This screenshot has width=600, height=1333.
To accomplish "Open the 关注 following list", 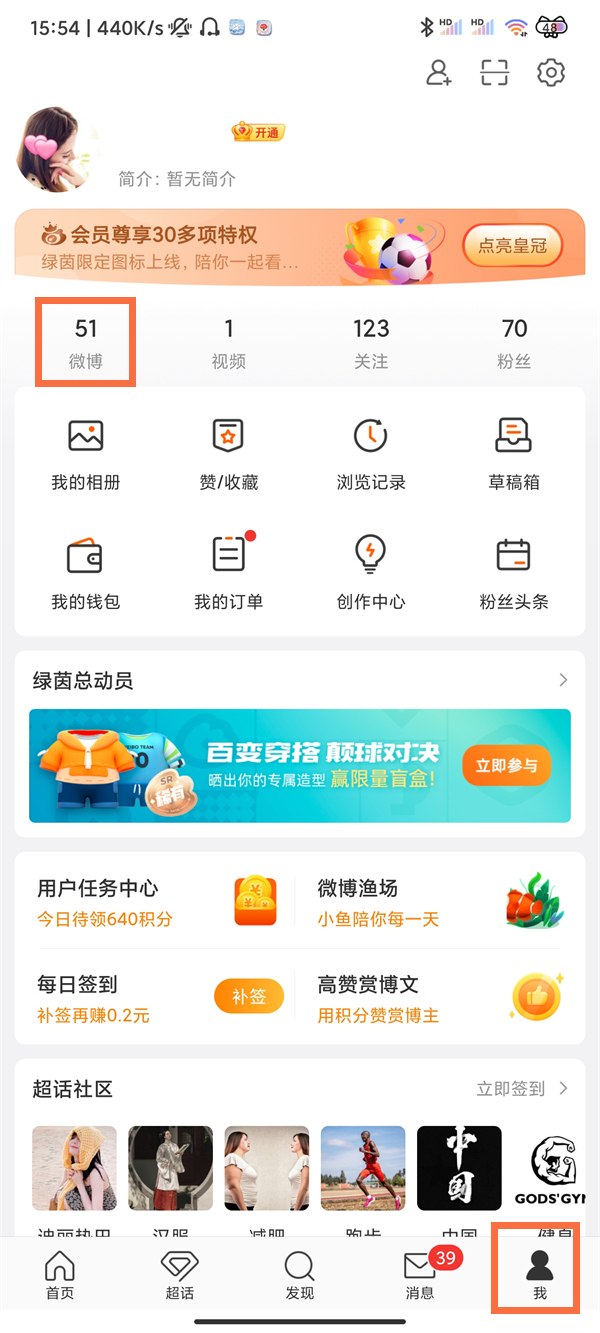I will pyautogui.click(x=371, y=343).
